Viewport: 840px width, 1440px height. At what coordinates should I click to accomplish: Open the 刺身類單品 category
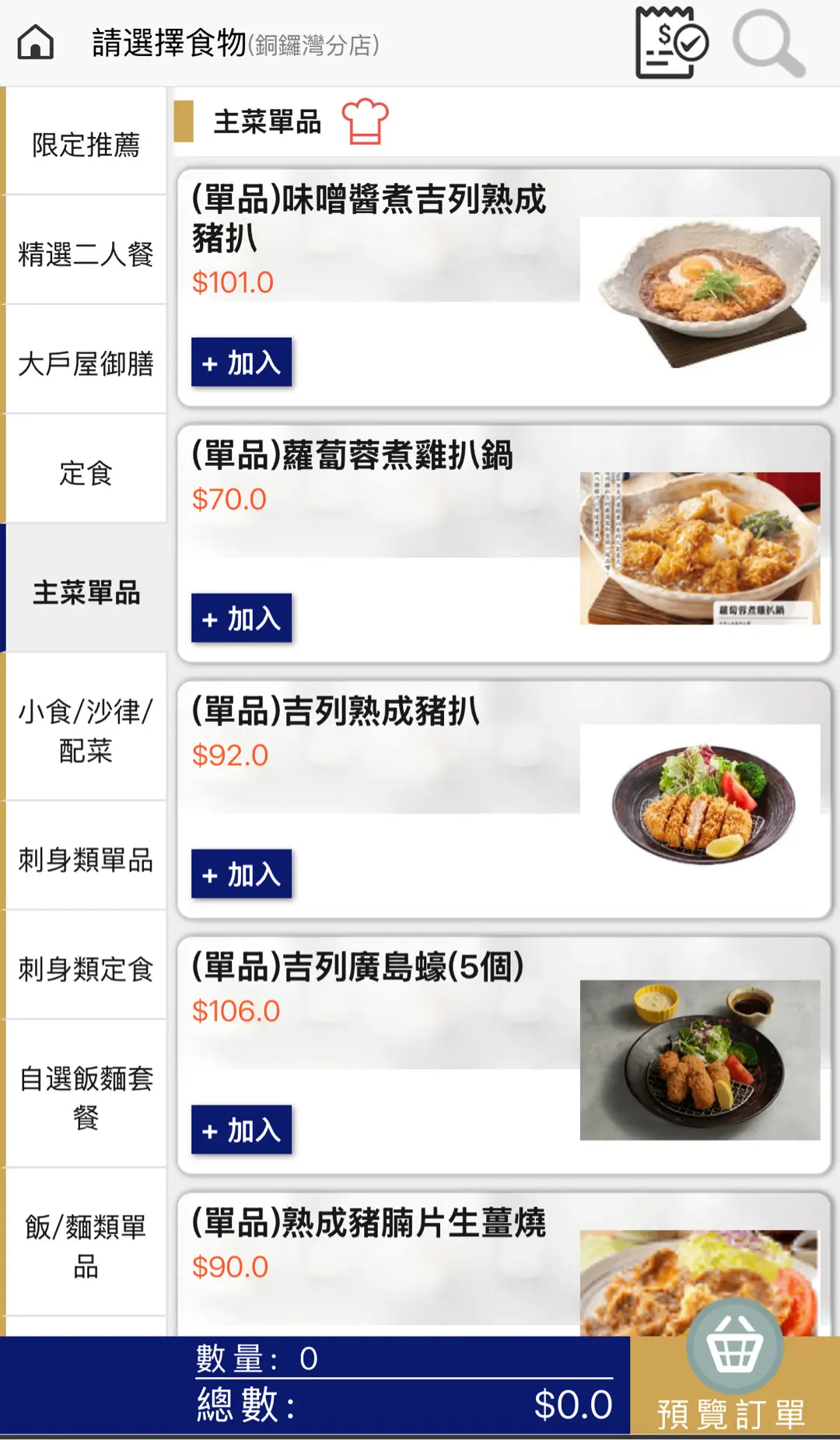coord(86,860)
